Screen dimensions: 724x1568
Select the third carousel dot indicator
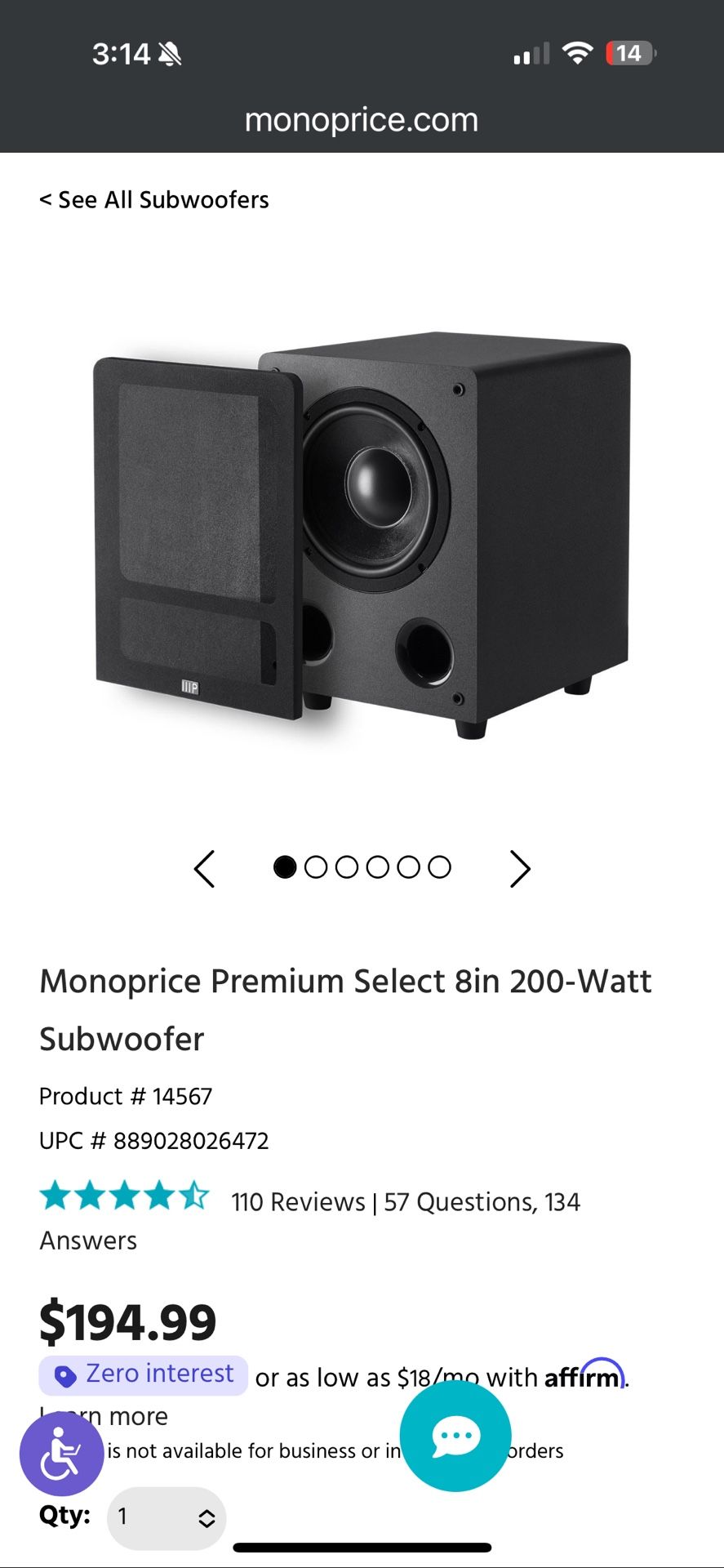[x=348, y=867]
